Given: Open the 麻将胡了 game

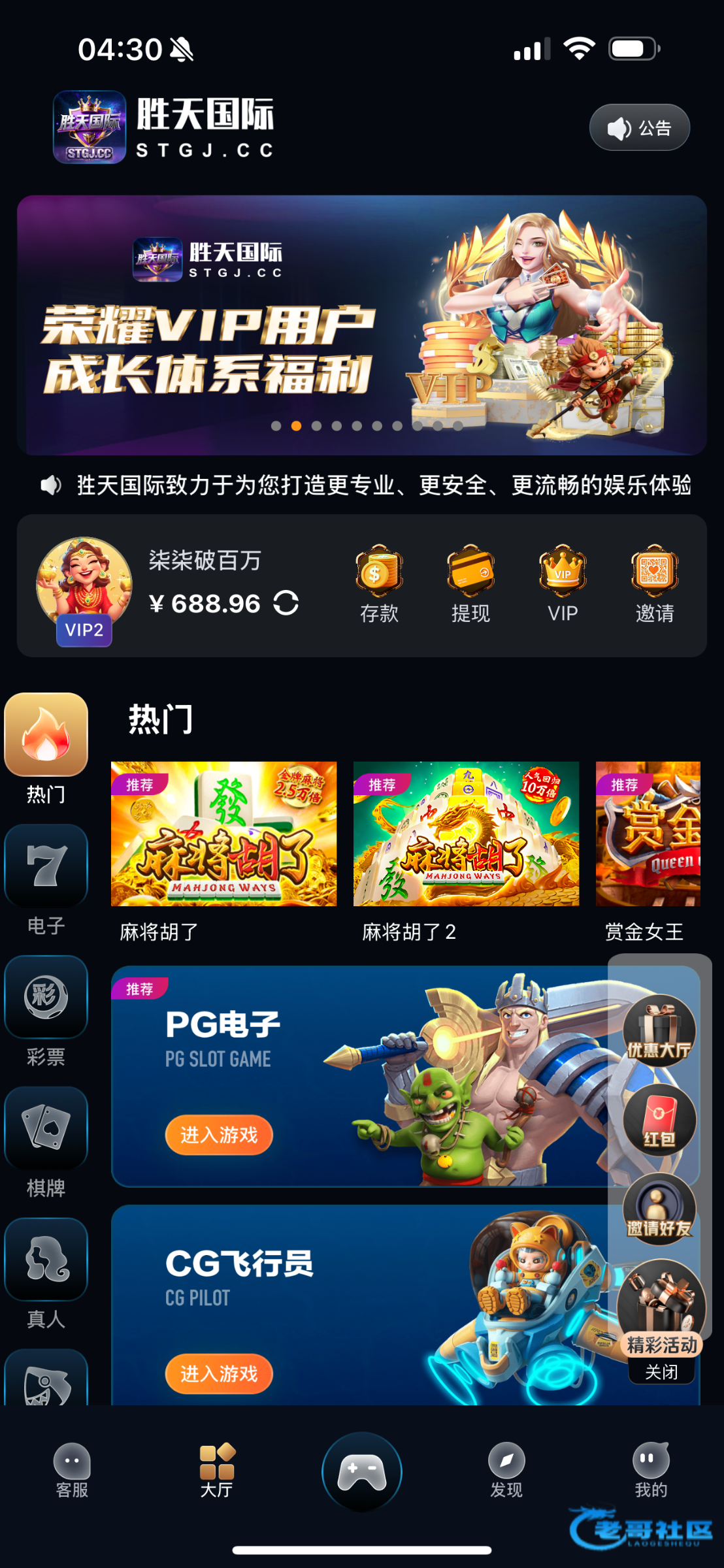Looking at the screenshot, I should pyautogui.click(x=223, y=834).
